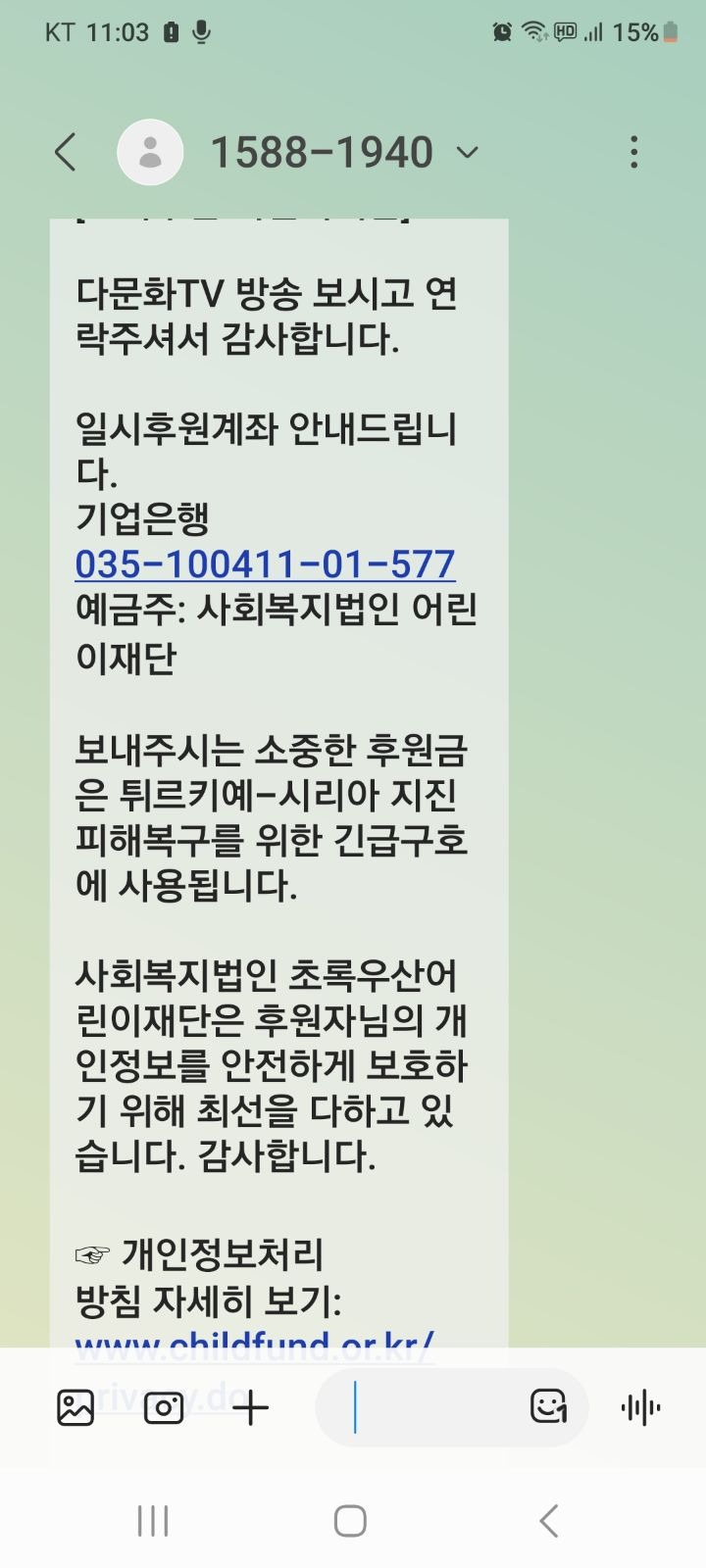Open the plus attachment options
Viewport: 706px width, 1568px height.
251,1408
